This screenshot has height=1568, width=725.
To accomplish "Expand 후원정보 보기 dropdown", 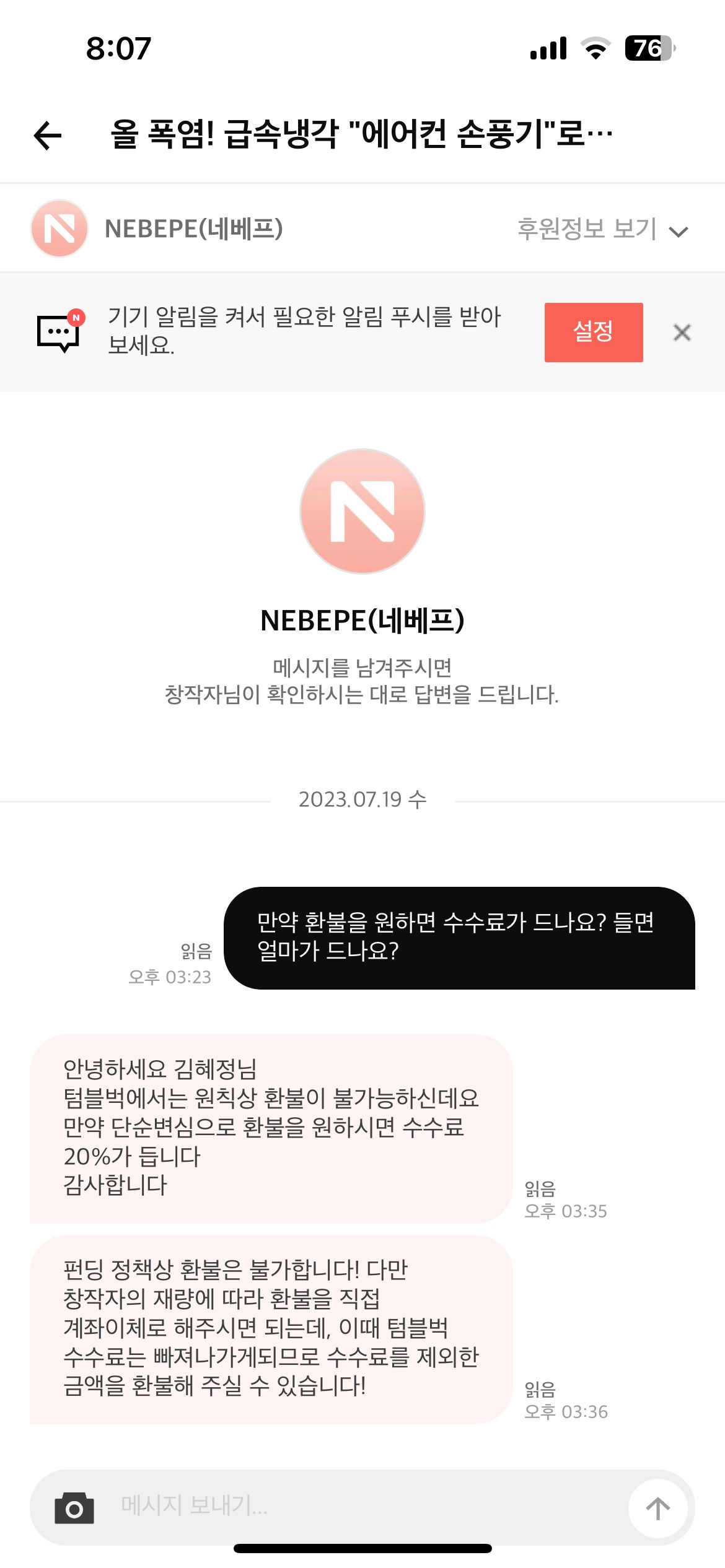I will [x=602, y=230].
